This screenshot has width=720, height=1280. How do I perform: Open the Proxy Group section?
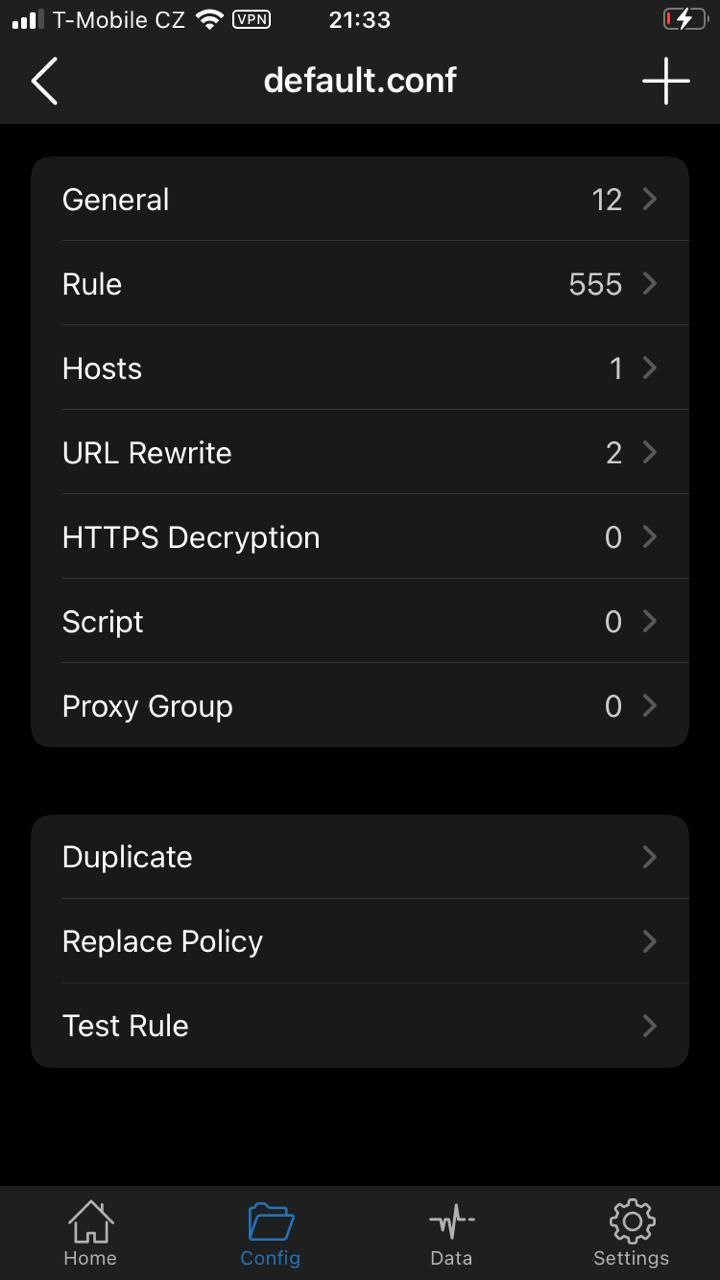[360, 706]
